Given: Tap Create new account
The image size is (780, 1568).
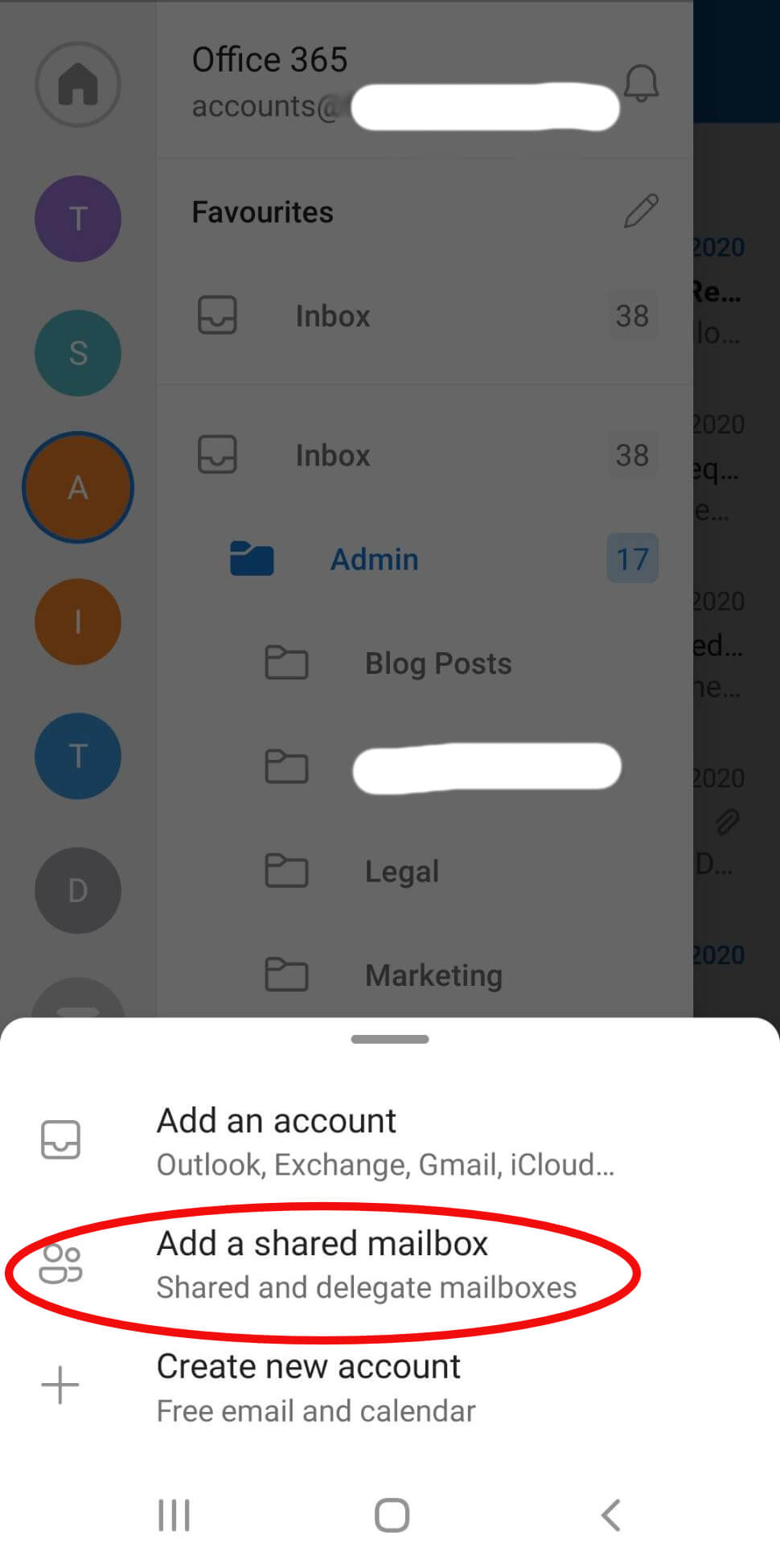Looking at the screenshot, I should pyautogui.click(x=390, y=1387).
